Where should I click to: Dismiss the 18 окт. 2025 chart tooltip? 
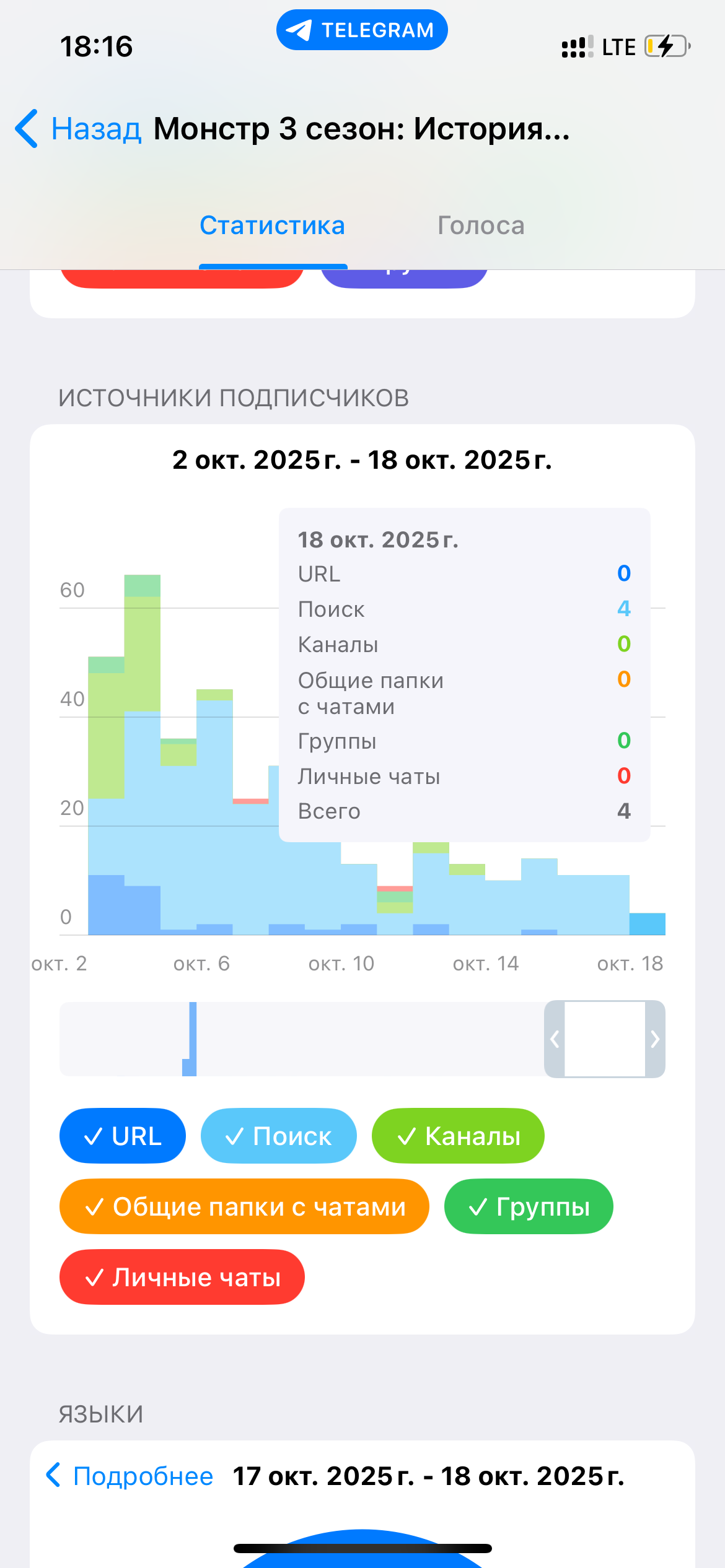(464, 675)
